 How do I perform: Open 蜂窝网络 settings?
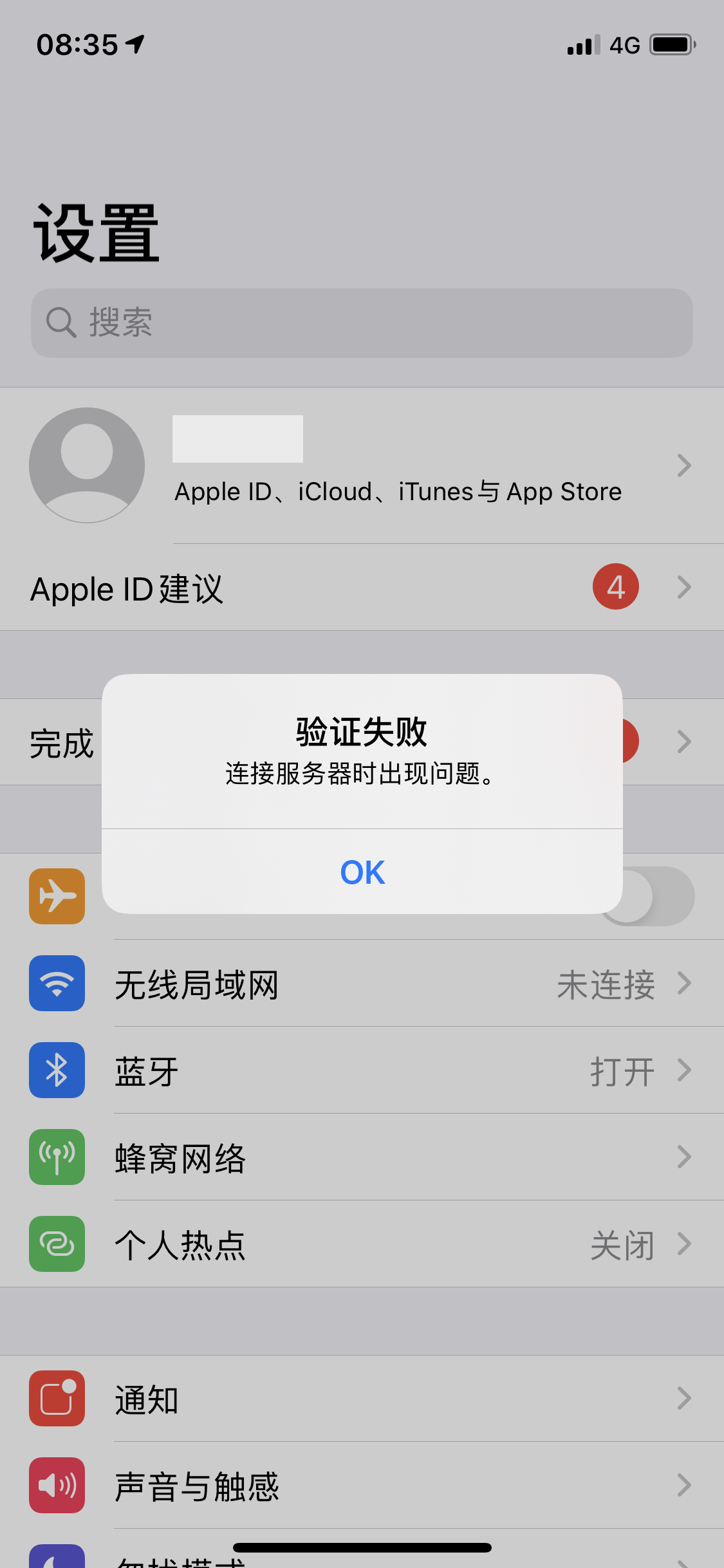click(362, 1157)
